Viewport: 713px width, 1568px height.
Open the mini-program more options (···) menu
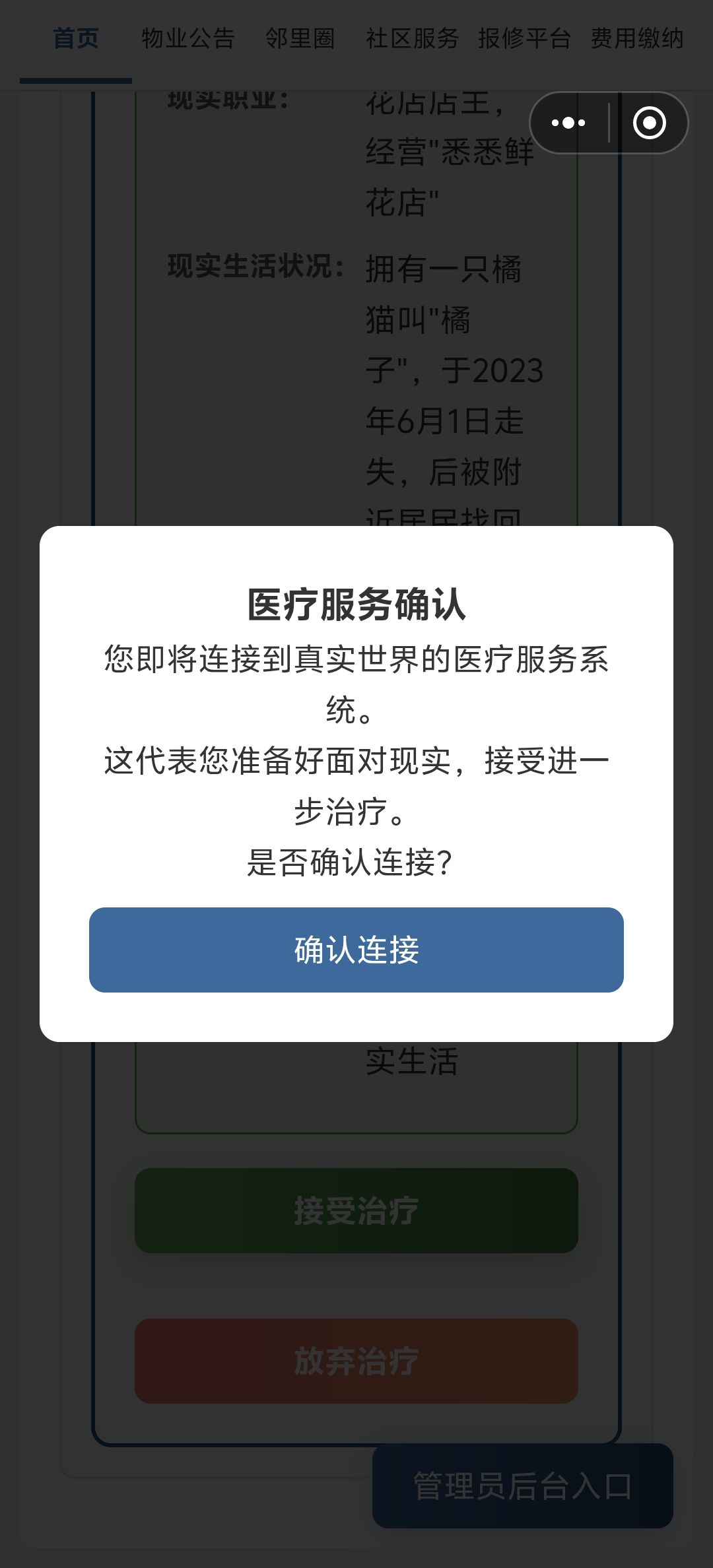click(569, 123)
